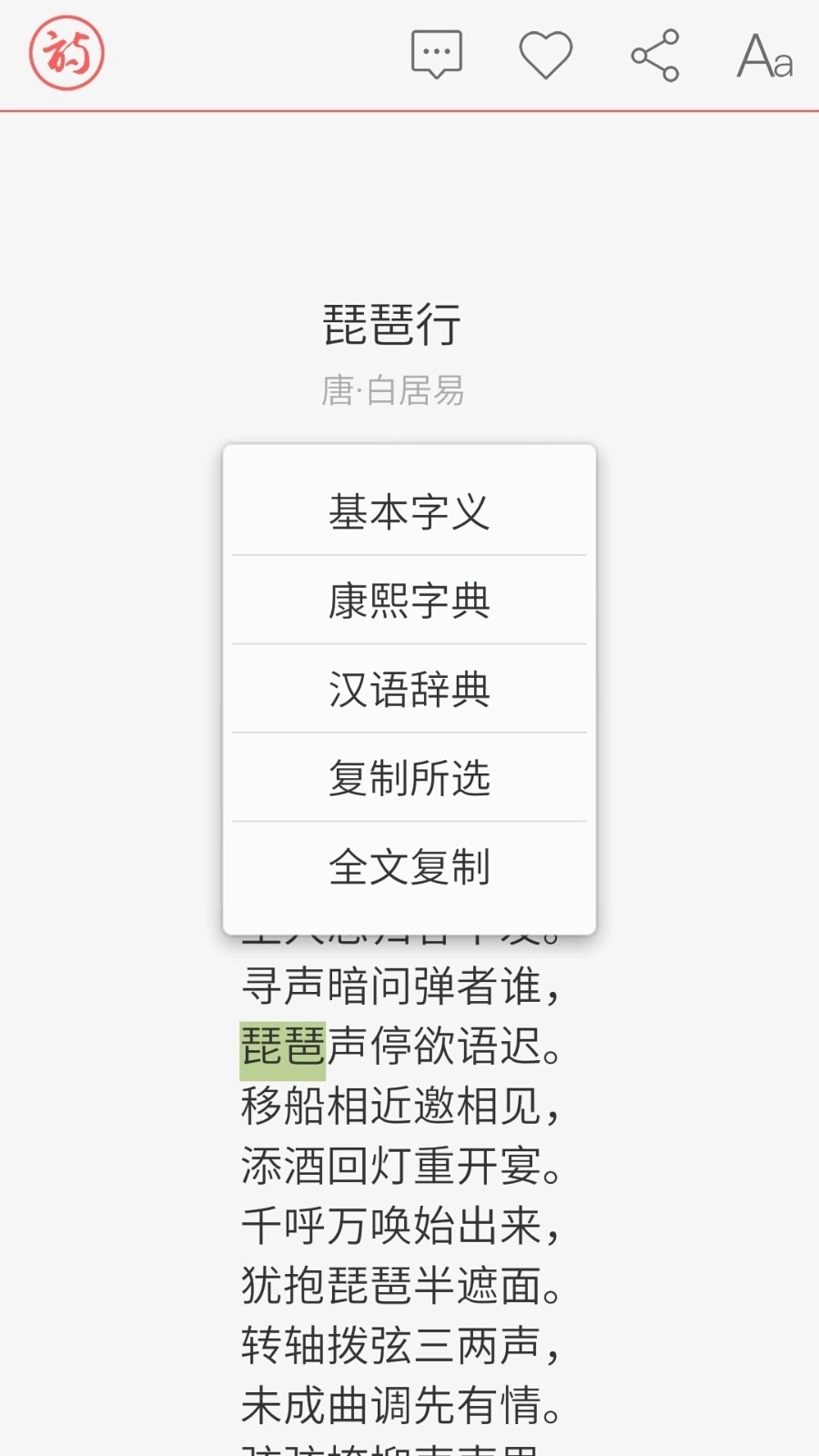Open the comments bubble icon

pos(437,55)
